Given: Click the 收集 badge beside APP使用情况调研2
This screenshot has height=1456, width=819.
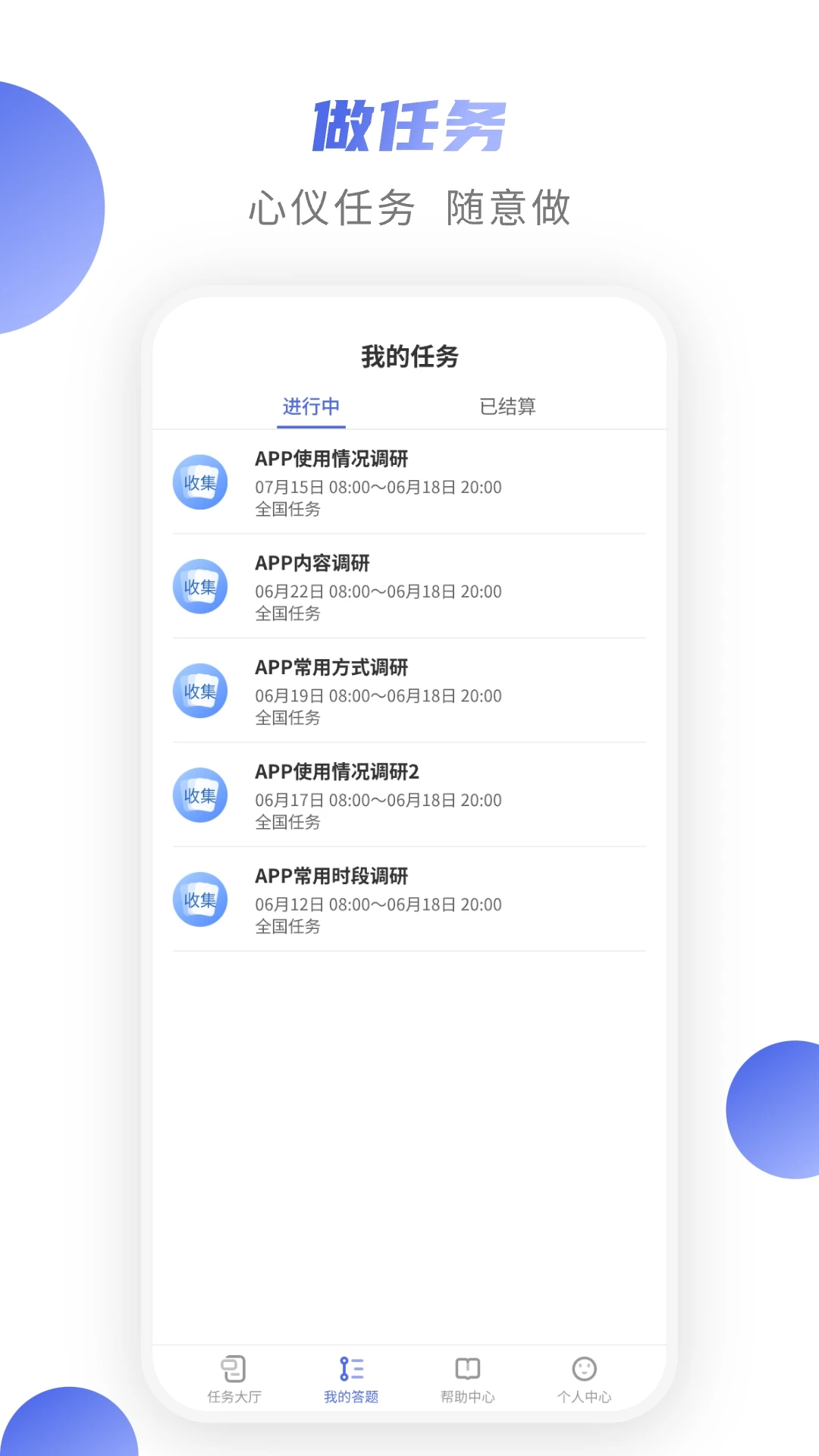Looking at the screenshot, I should [199, 795].
